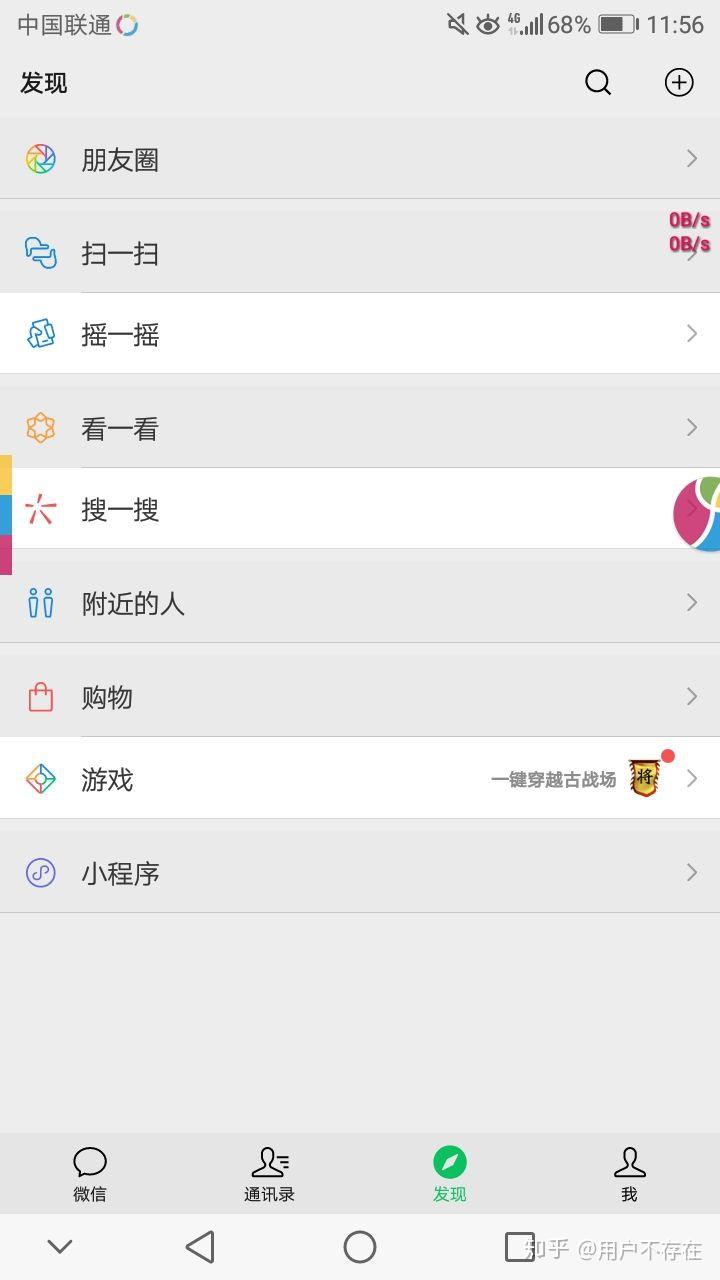Open 扫一扫 to scan a code
Screen dimensions: 720x1280
(x=360, y=253)
